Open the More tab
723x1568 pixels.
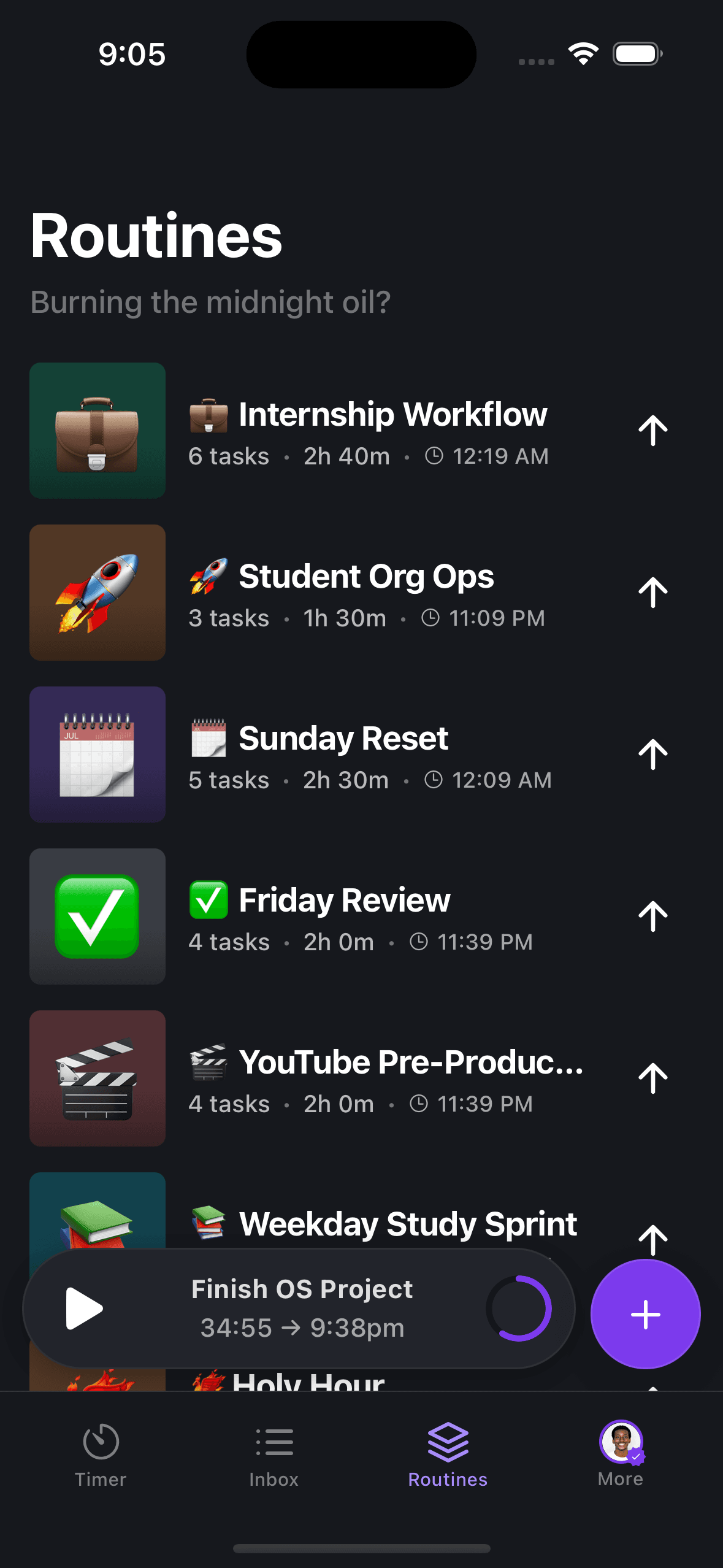click(x=621, y=1455)
